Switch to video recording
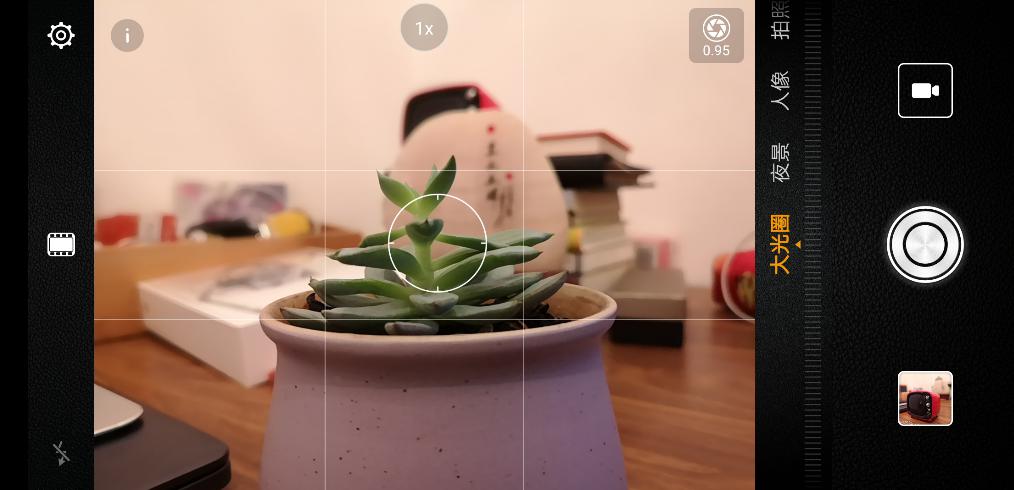The image size is (1014, 490). pos(925,90)
